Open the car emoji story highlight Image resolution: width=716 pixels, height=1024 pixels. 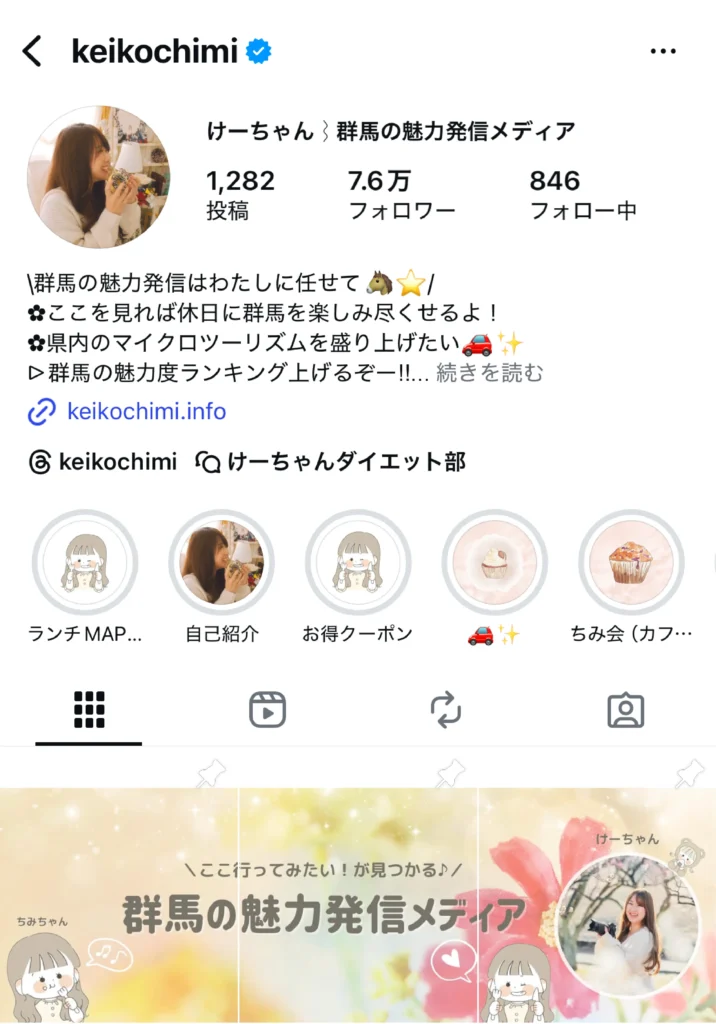495,564
